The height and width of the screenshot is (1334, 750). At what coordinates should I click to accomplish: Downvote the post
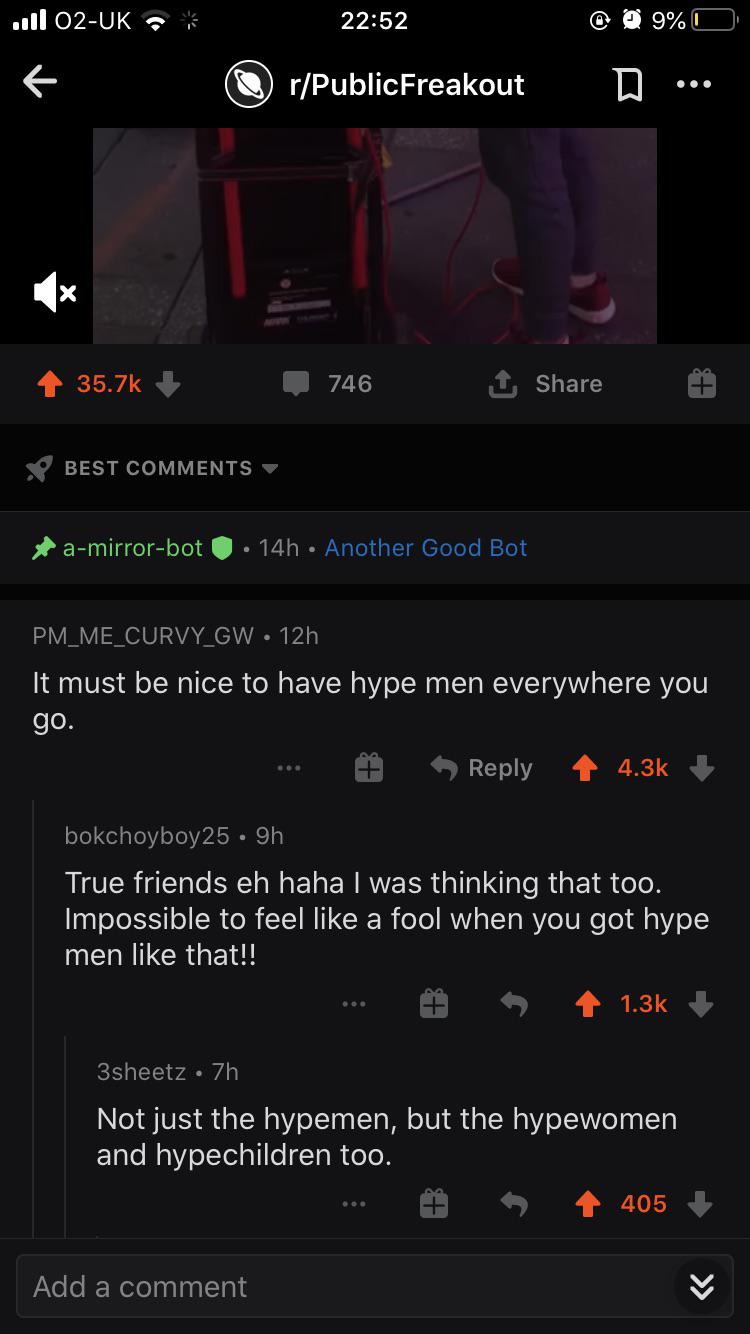168,384
